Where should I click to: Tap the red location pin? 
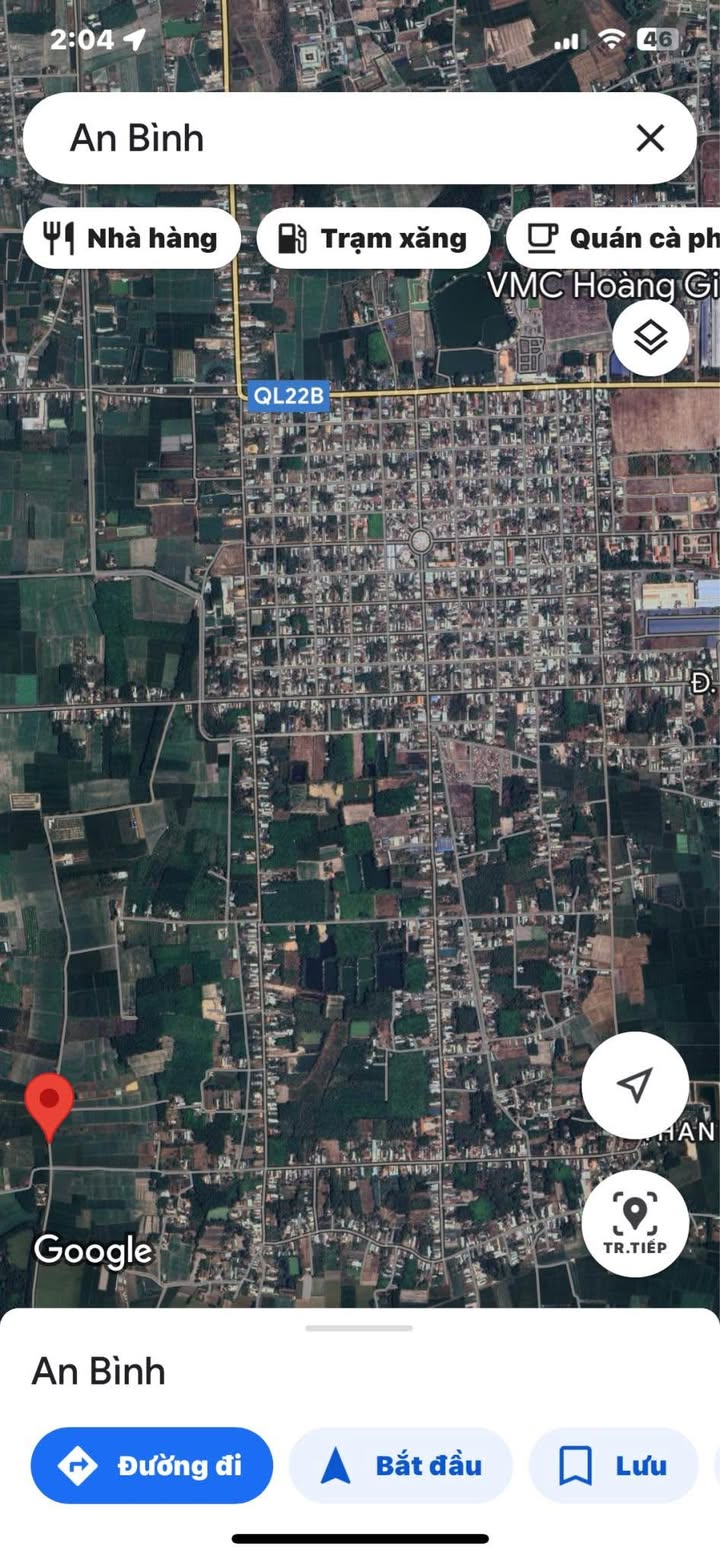pos(49,1104)
